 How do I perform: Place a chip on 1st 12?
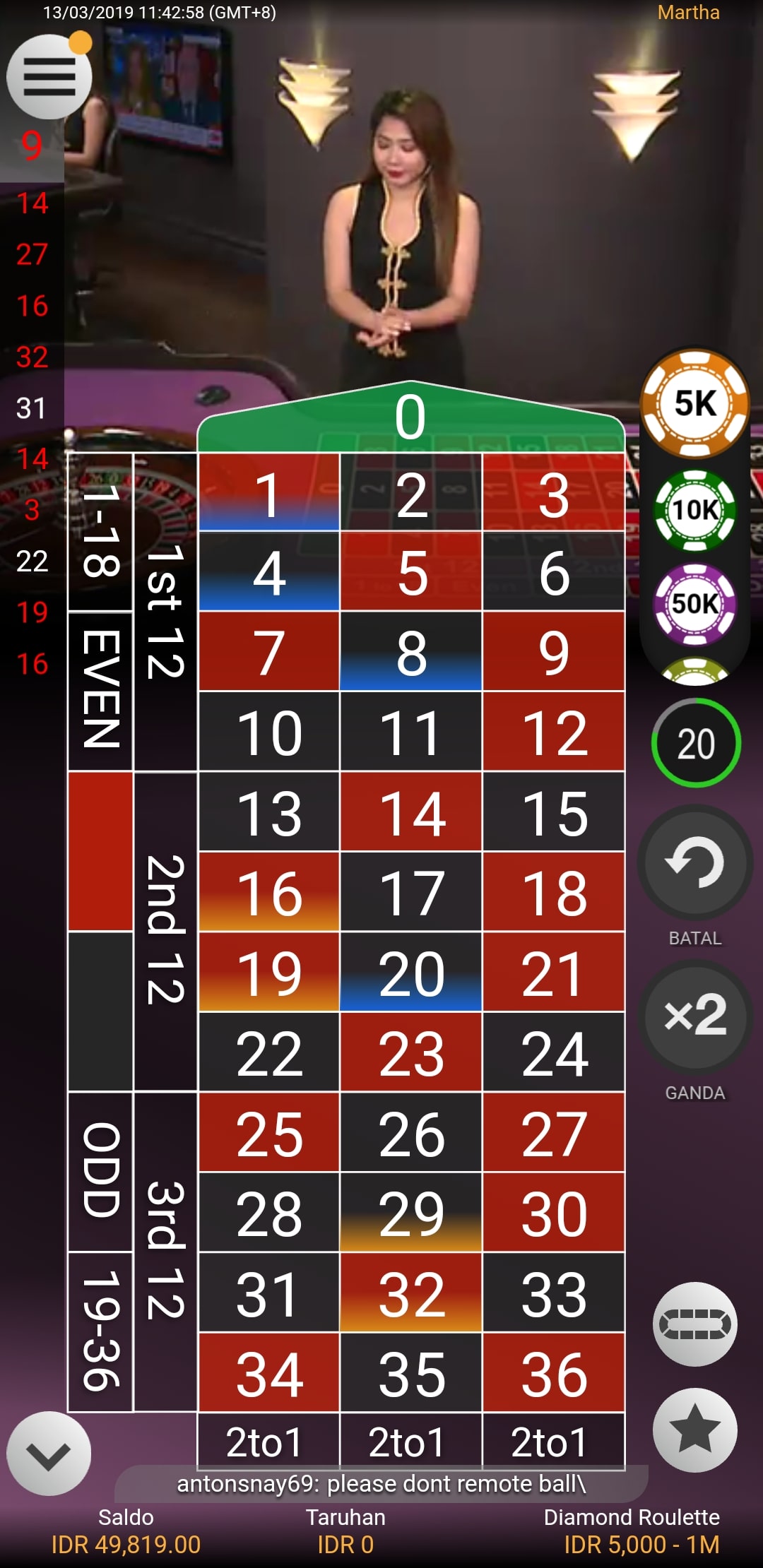tap(165, 612)
